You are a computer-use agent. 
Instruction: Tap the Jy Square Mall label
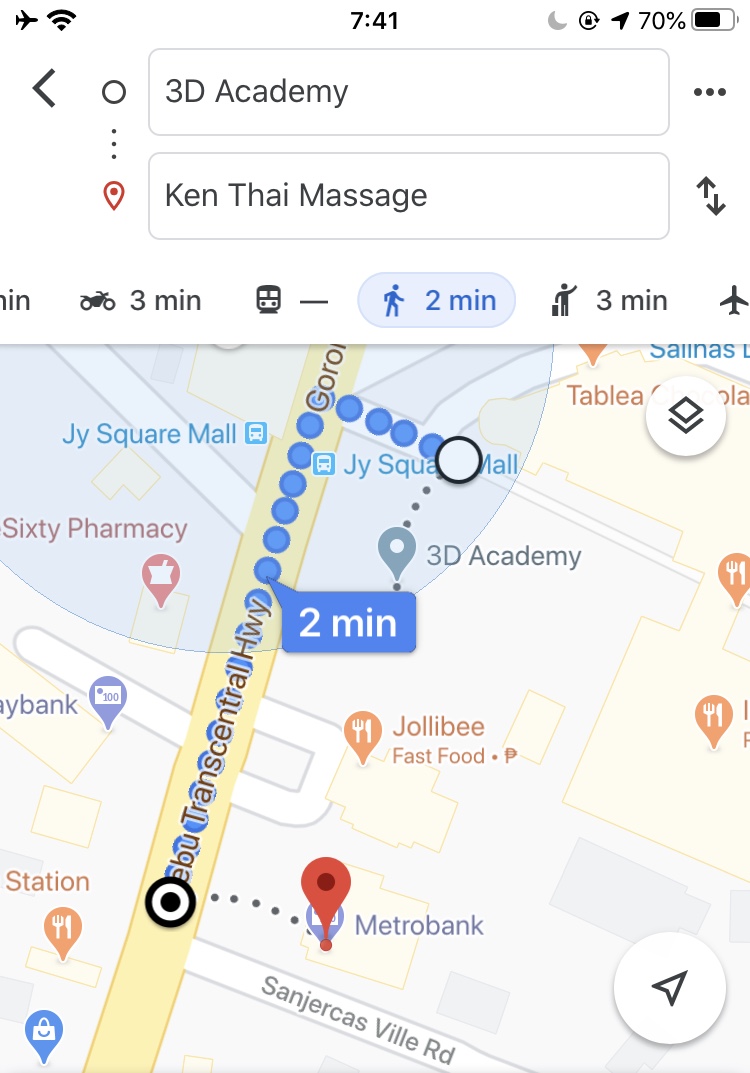tap(150, 434)
